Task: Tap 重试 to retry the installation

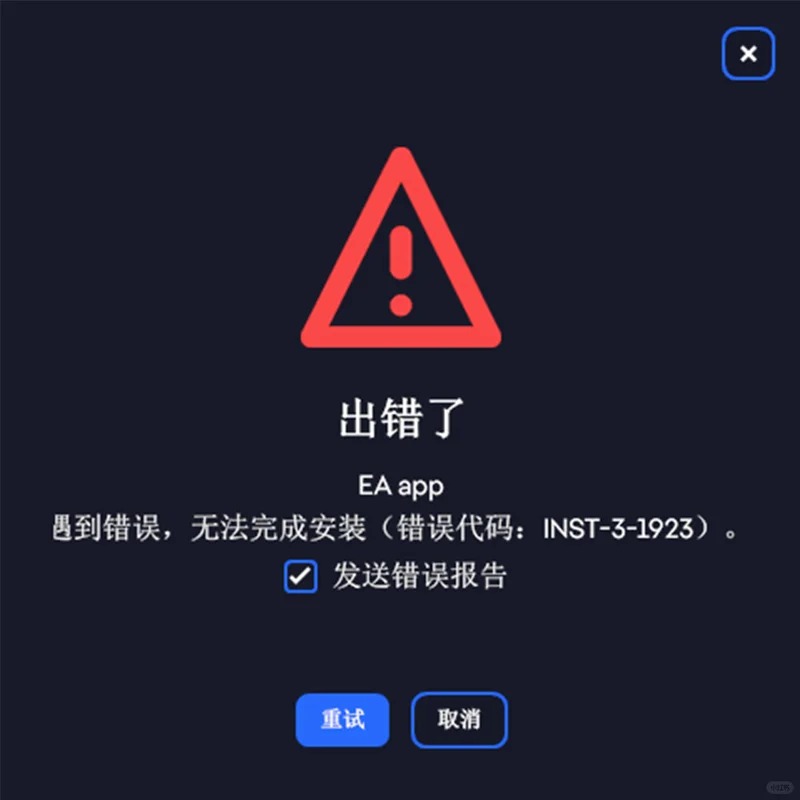Action: pyautogui.click(x=342, y=720)
